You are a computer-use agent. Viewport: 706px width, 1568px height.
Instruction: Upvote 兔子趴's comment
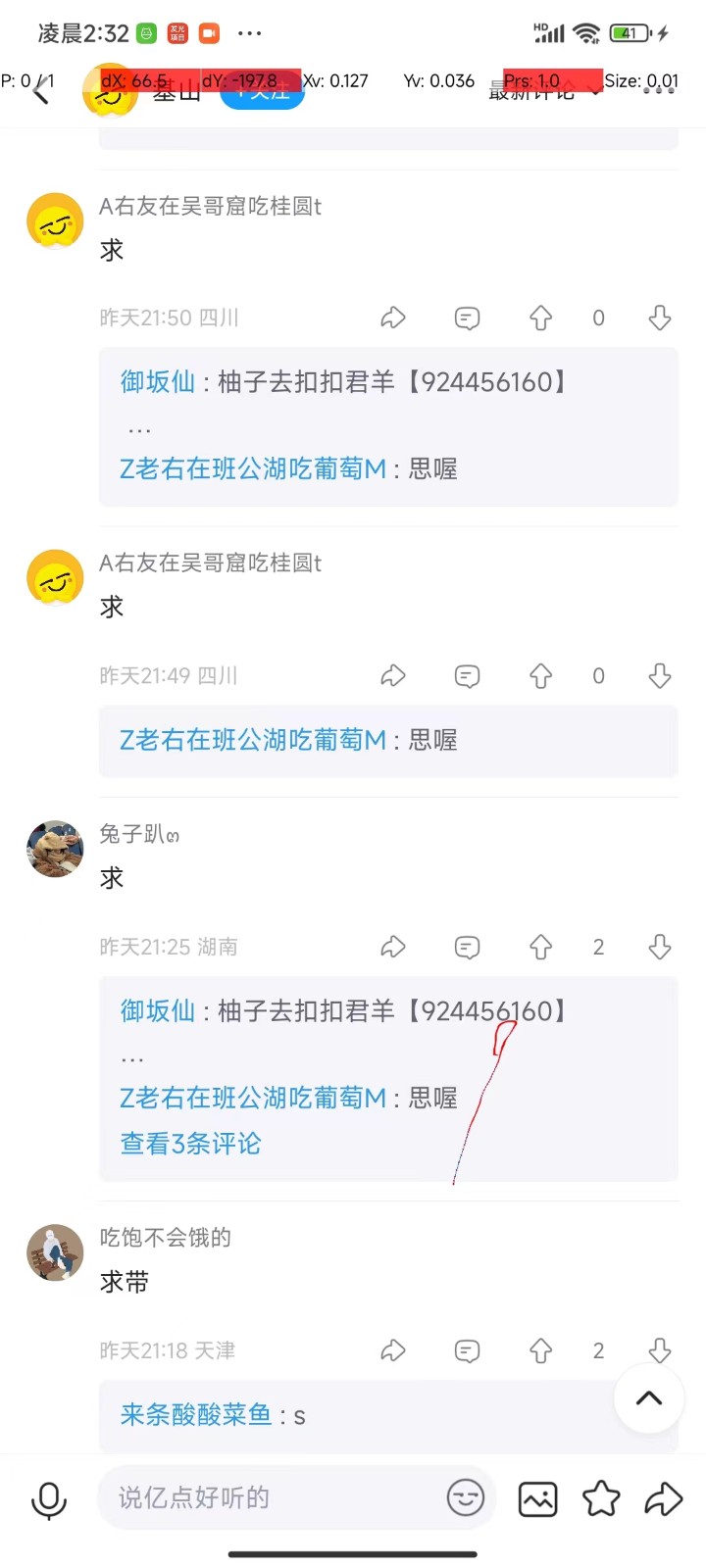540,947
